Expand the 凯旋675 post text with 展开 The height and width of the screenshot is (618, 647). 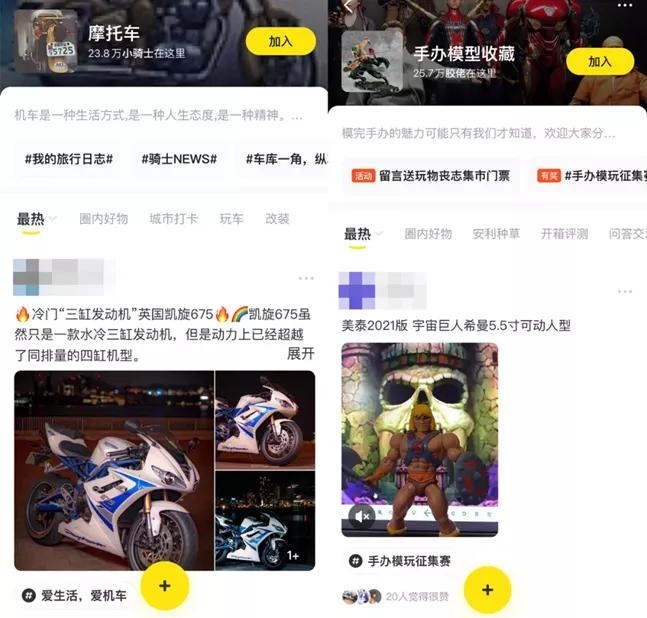click(300, 354)
